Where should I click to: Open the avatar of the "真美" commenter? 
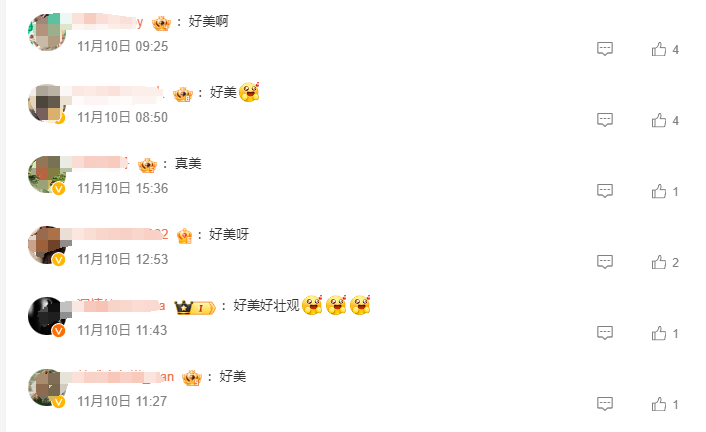[x=47, y=174]
